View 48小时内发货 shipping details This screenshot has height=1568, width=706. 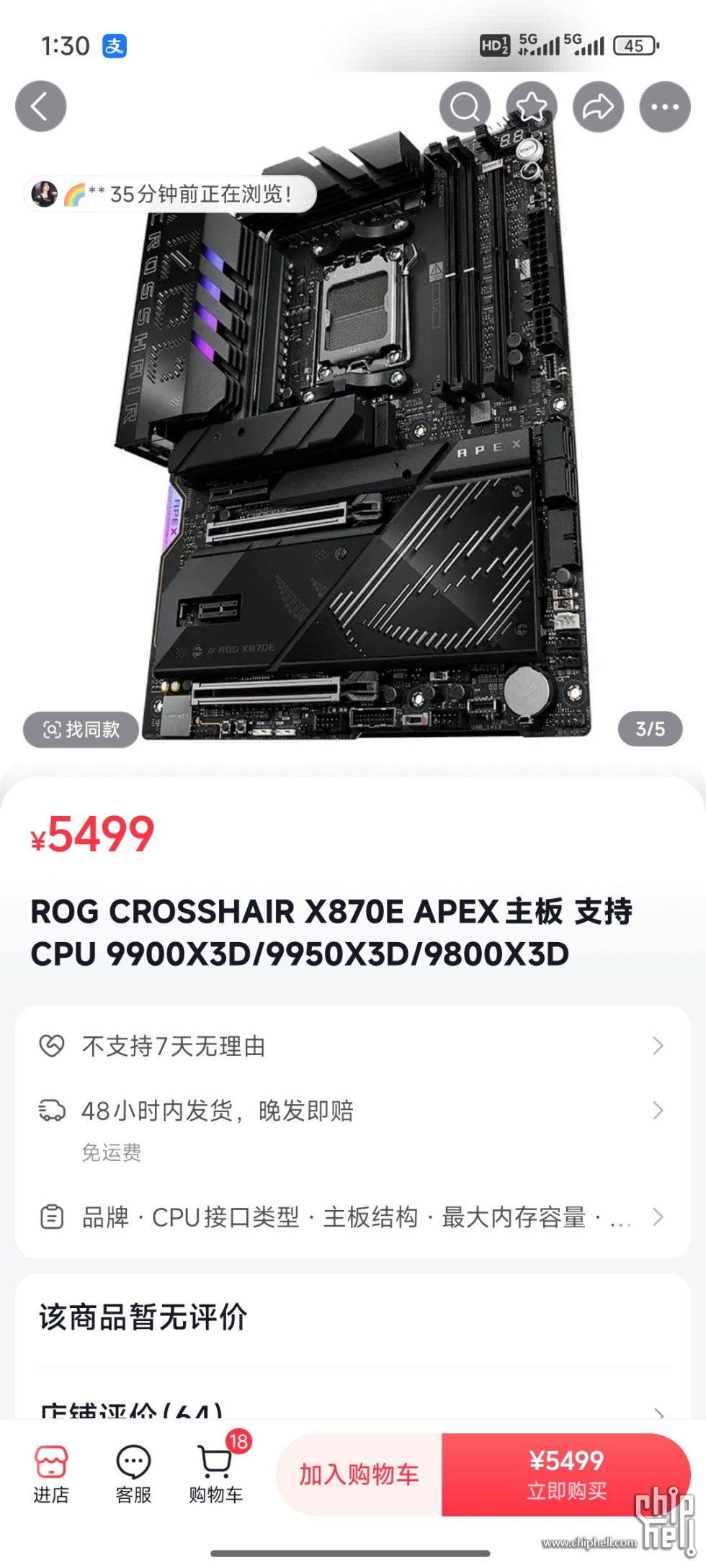coord(352,1111)
